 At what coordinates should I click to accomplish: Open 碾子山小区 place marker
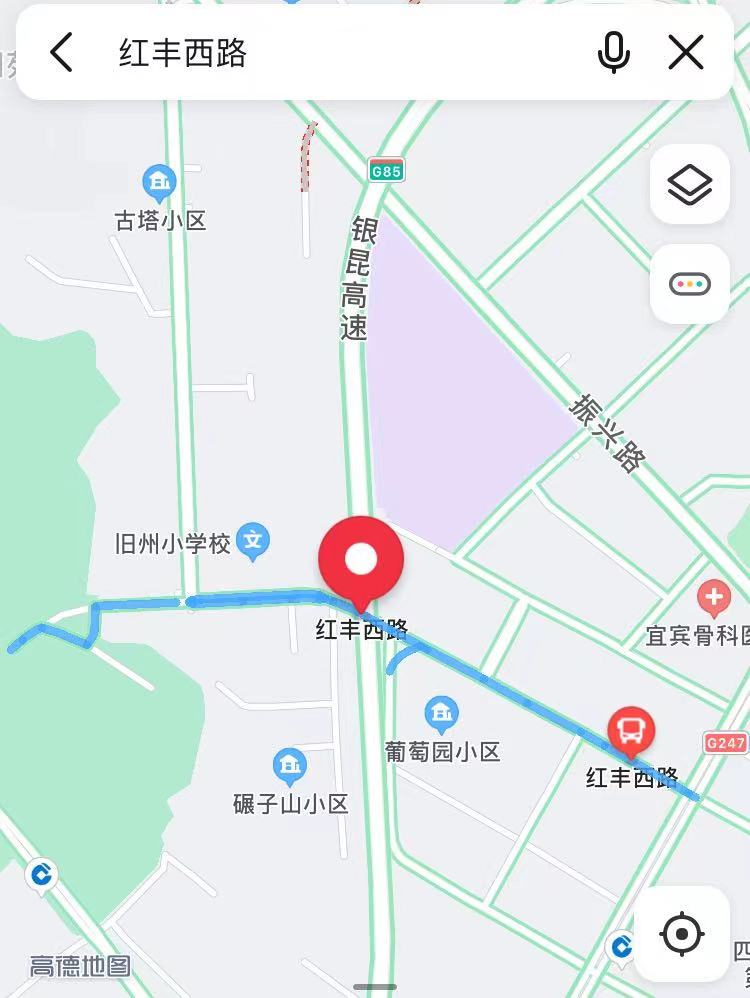289,767
